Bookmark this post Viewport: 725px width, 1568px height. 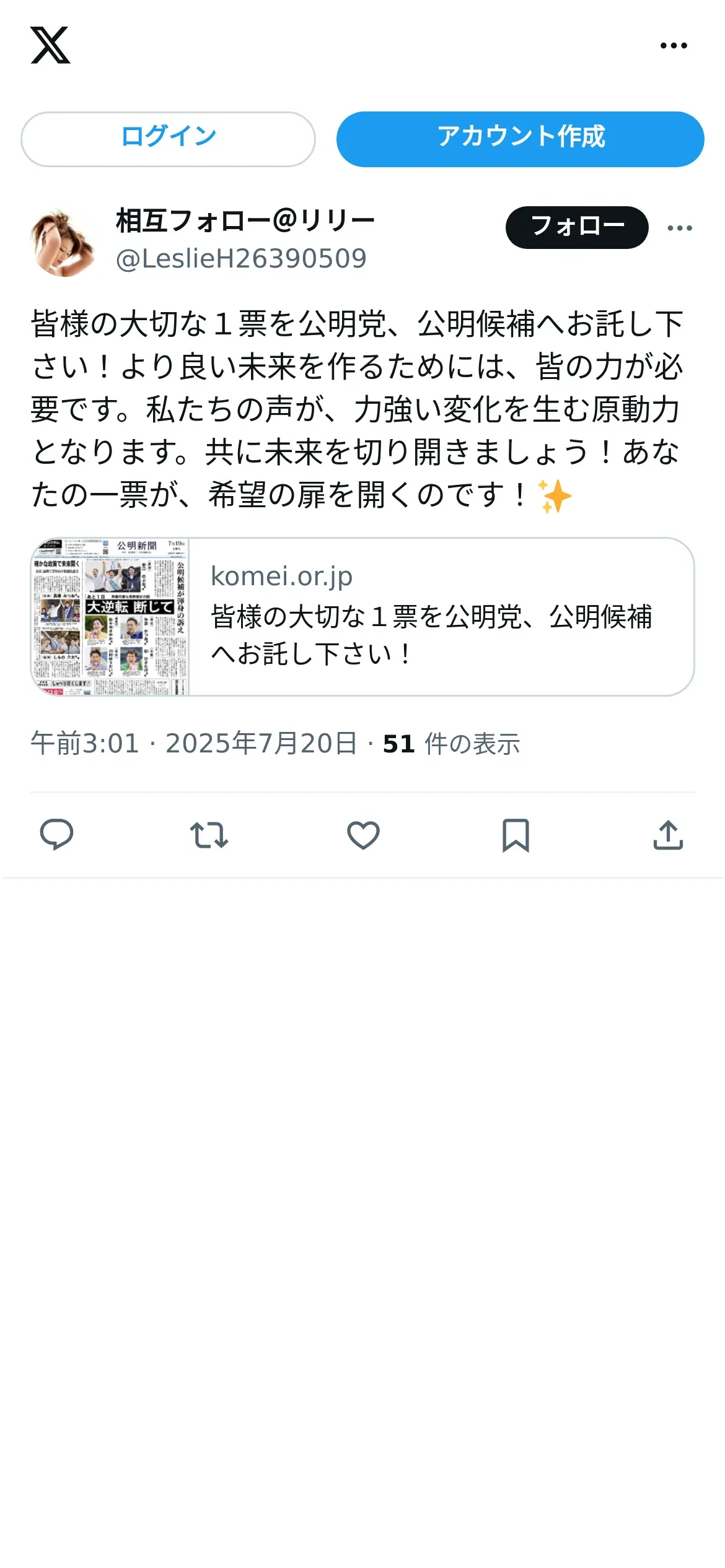pyautogui.click(x=516, y=834)
